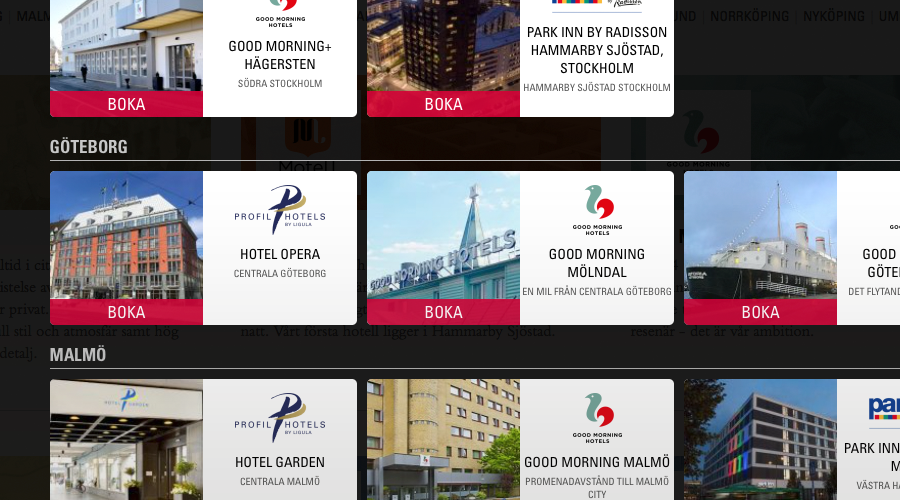The height and width of the screenshot is (500, 900).
Task: Open the Good Morning+ Hägersten hotel card
Action: (x=280, y=55)
